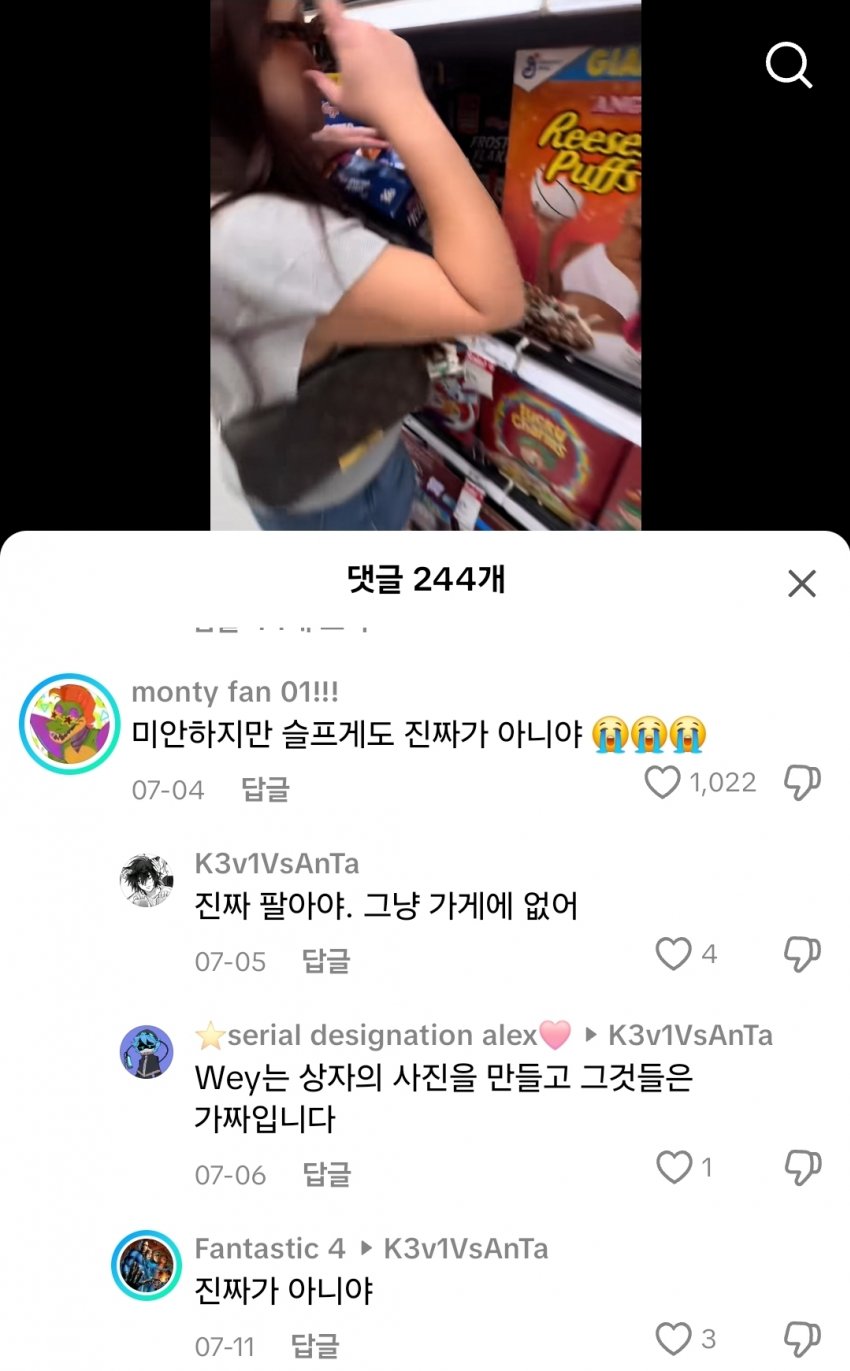Dislike monty fan 01's comment
The height and width of the screenshot is (1371, 850).
802,784
